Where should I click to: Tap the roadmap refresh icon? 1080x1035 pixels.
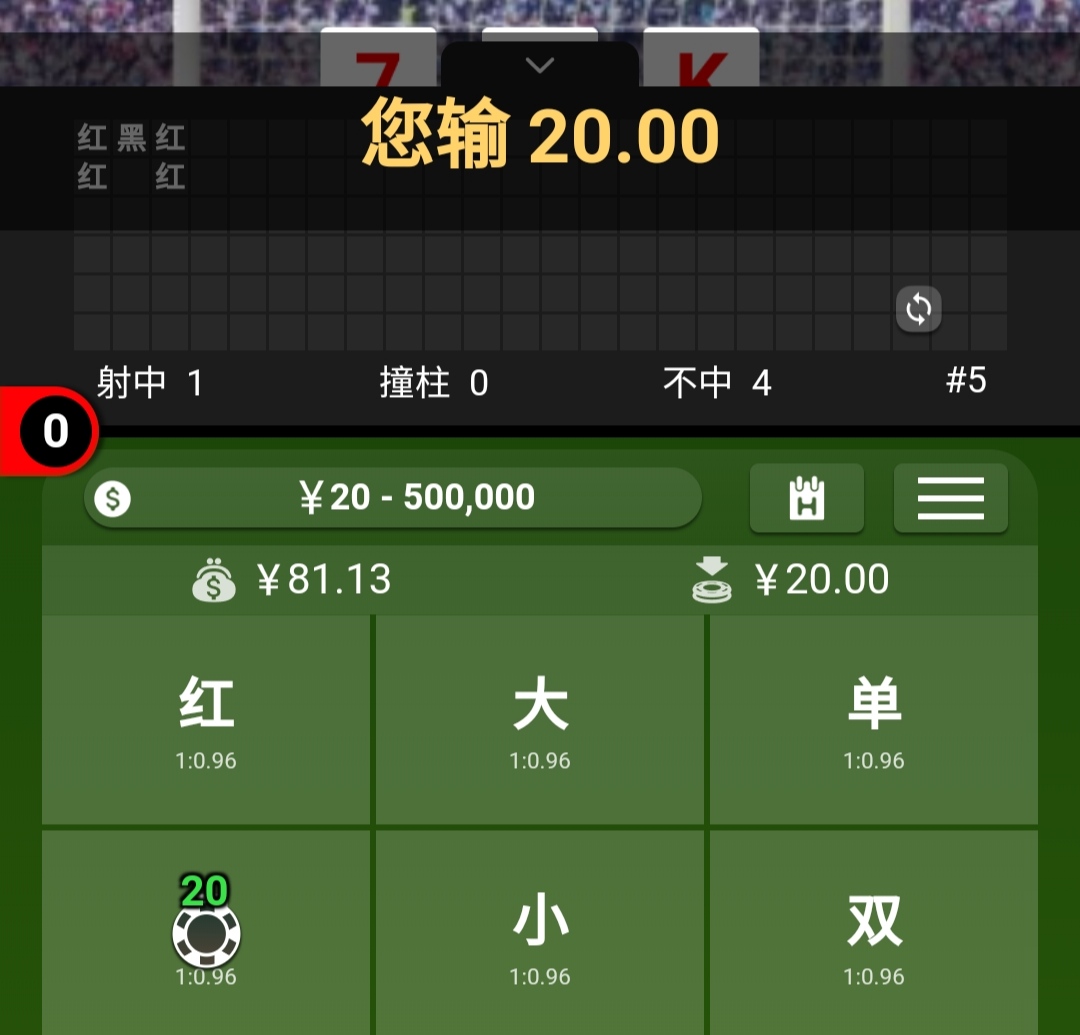tap(918, 309)
